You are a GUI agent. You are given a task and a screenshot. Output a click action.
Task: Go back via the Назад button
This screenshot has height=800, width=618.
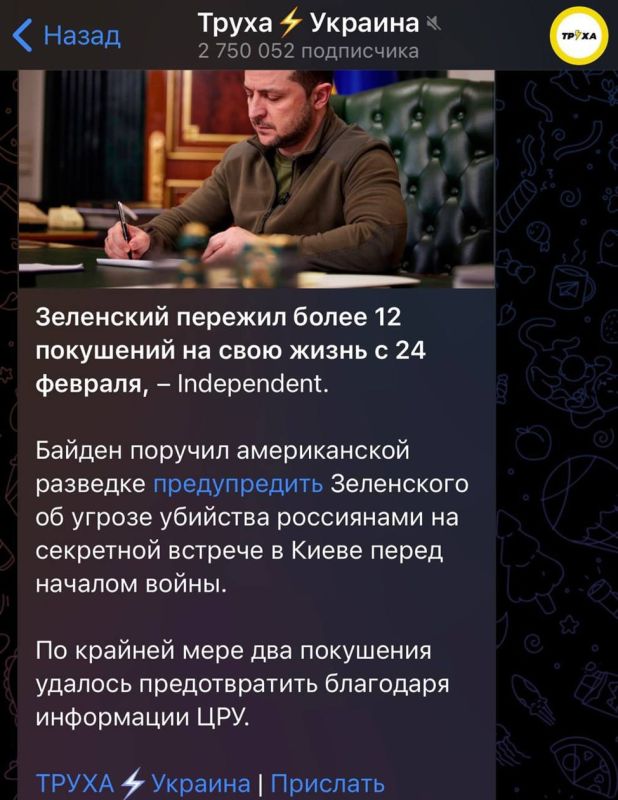[x=66, y=37]
